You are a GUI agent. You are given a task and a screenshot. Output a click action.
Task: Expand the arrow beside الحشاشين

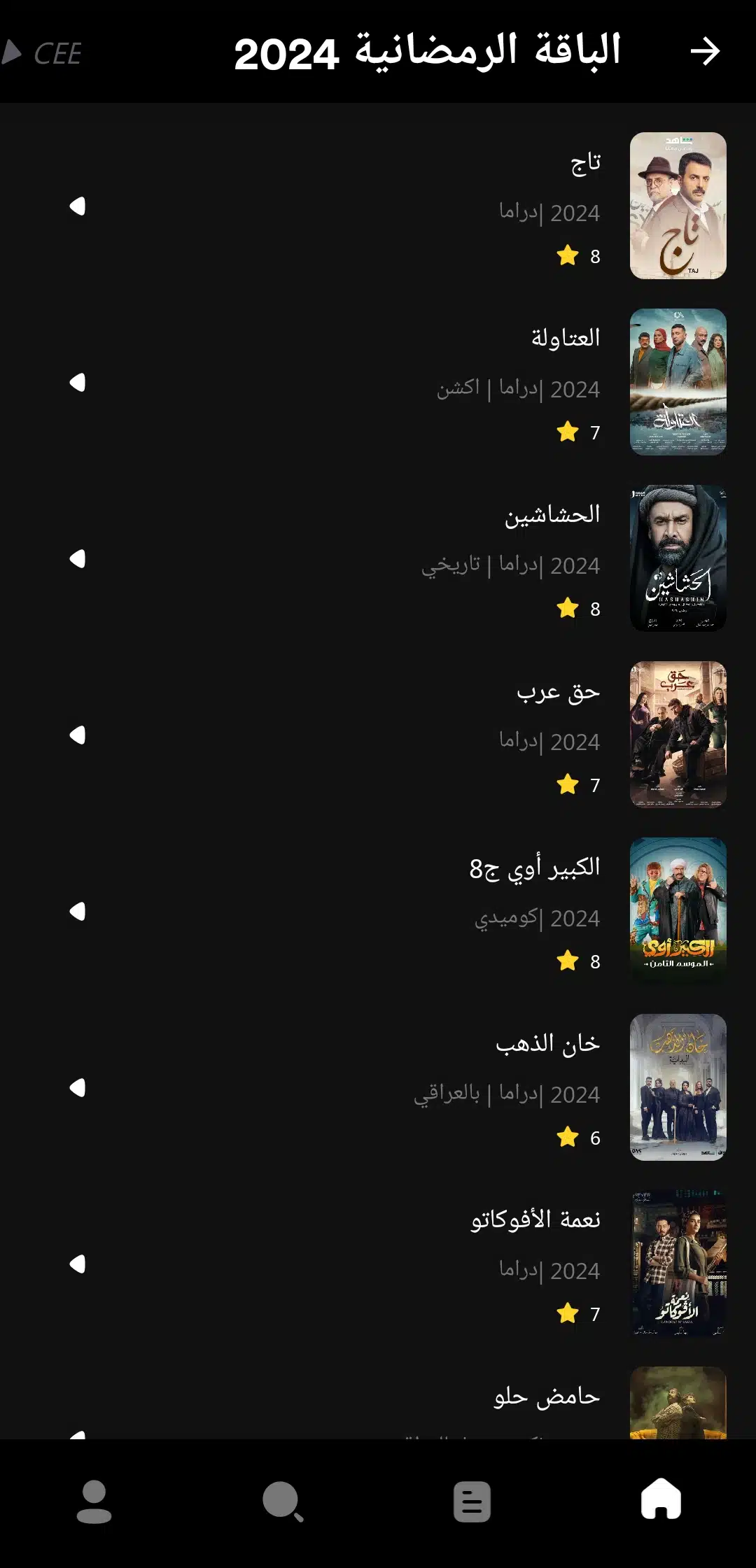(78, 560)
